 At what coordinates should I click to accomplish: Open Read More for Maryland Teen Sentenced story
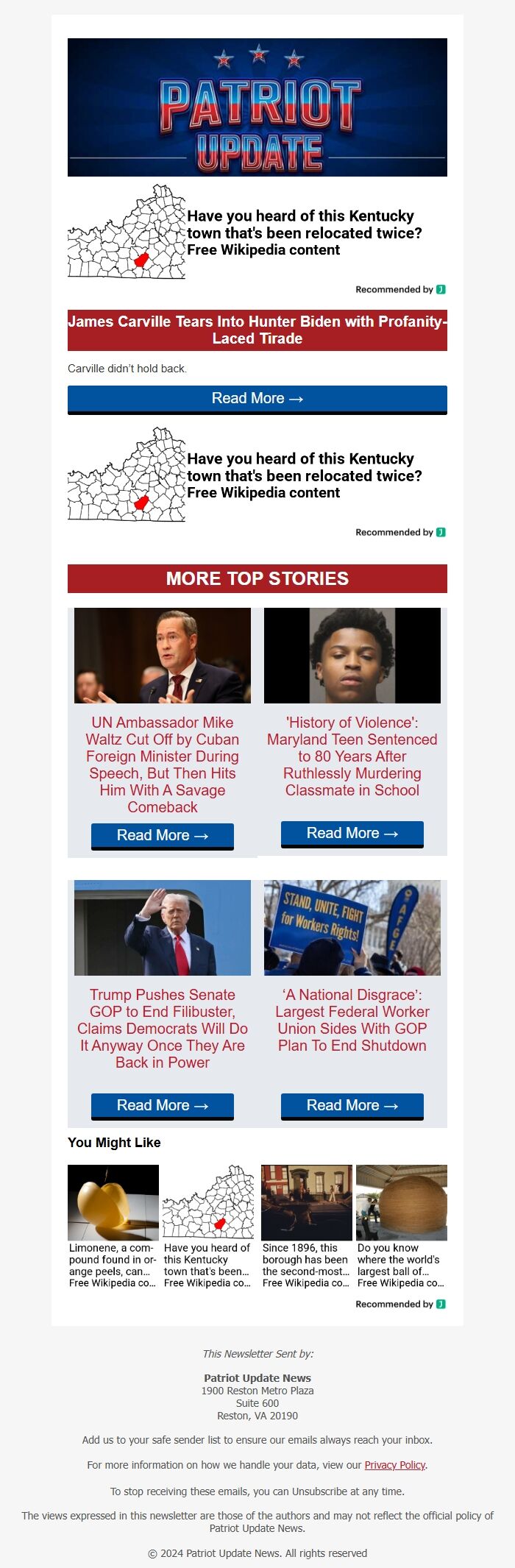pyautogui.click(x=352, y=834)
